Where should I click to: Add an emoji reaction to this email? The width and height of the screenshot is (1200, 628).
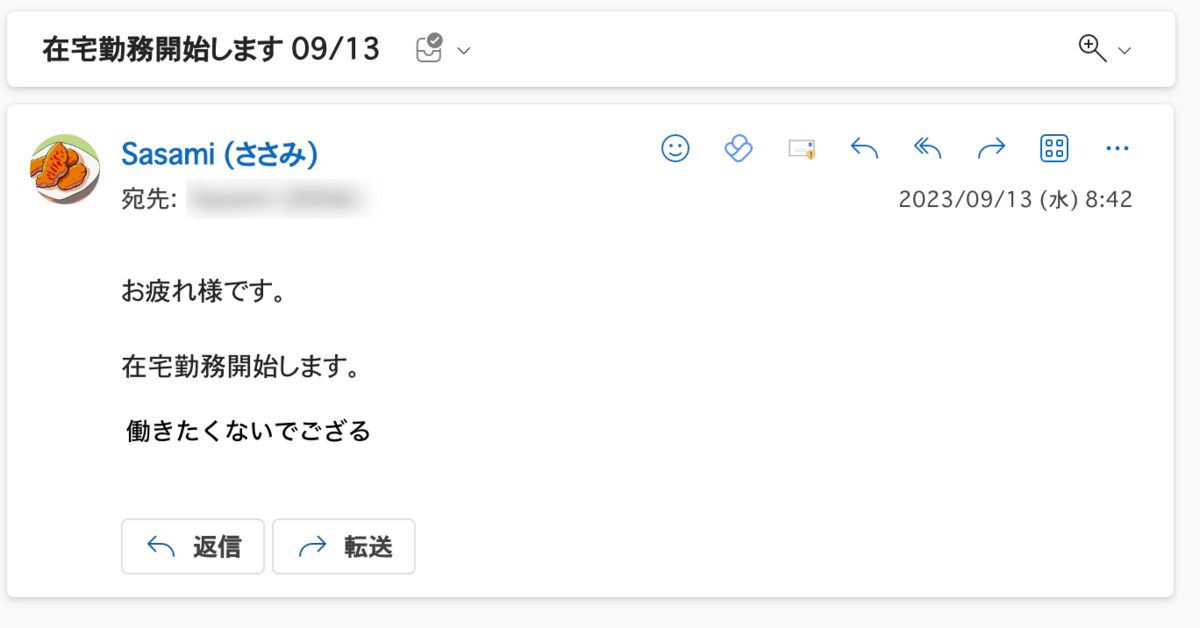(676, 149)
